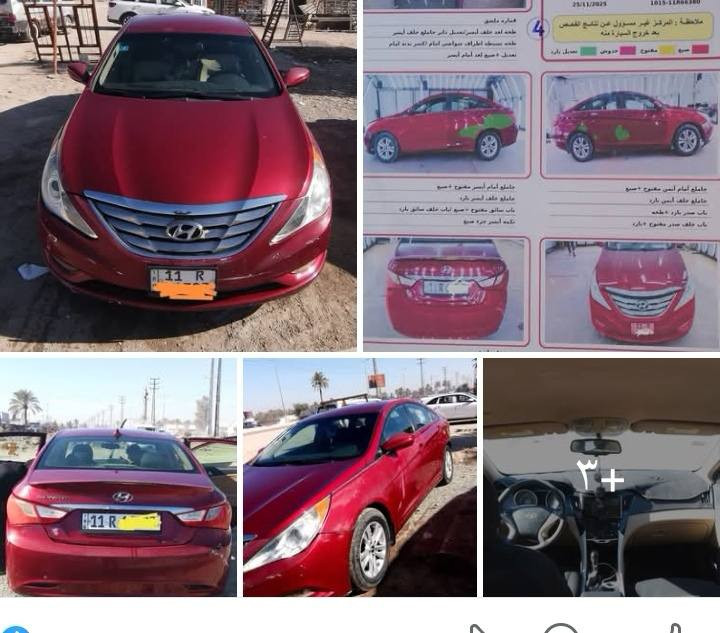The width and height of the screenshot is (720, 633).
Task: Open the side angle photo of the red car
Action: (360, 477)
